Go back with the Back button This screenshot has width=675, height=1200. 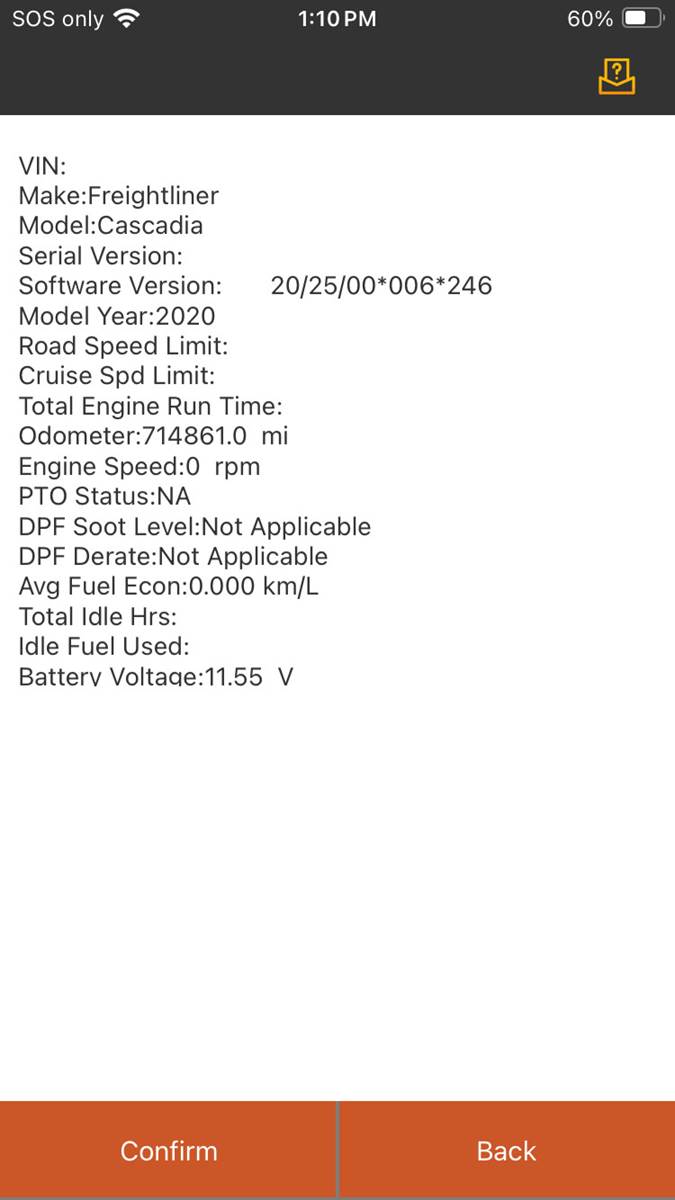[507, 1150]
